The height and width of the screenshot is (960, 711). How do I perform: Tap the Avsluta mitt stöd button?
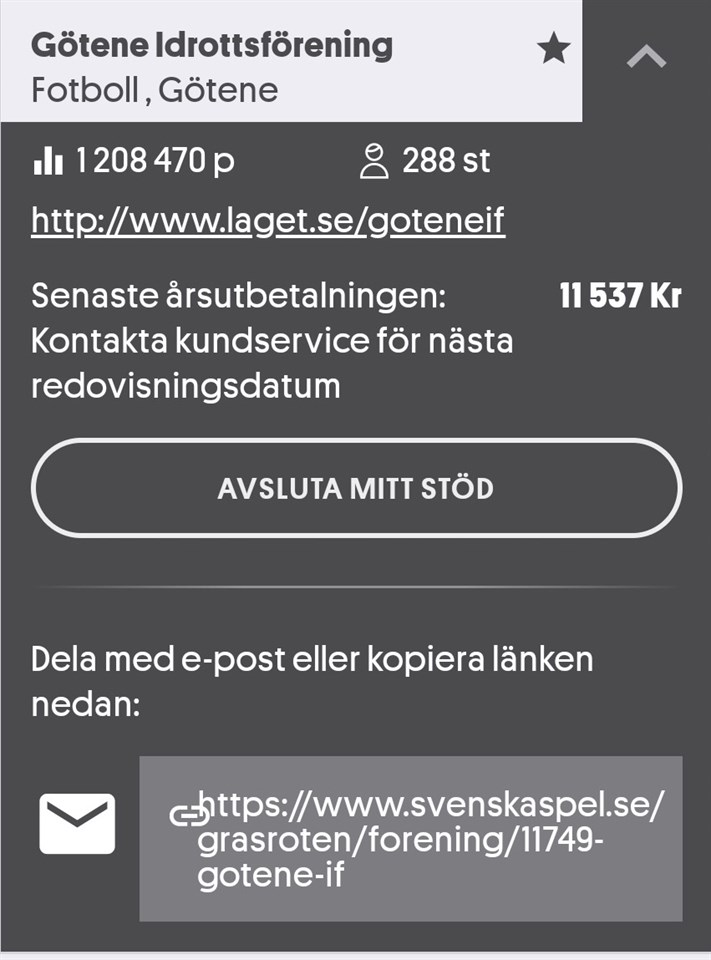tap(356, 489)
